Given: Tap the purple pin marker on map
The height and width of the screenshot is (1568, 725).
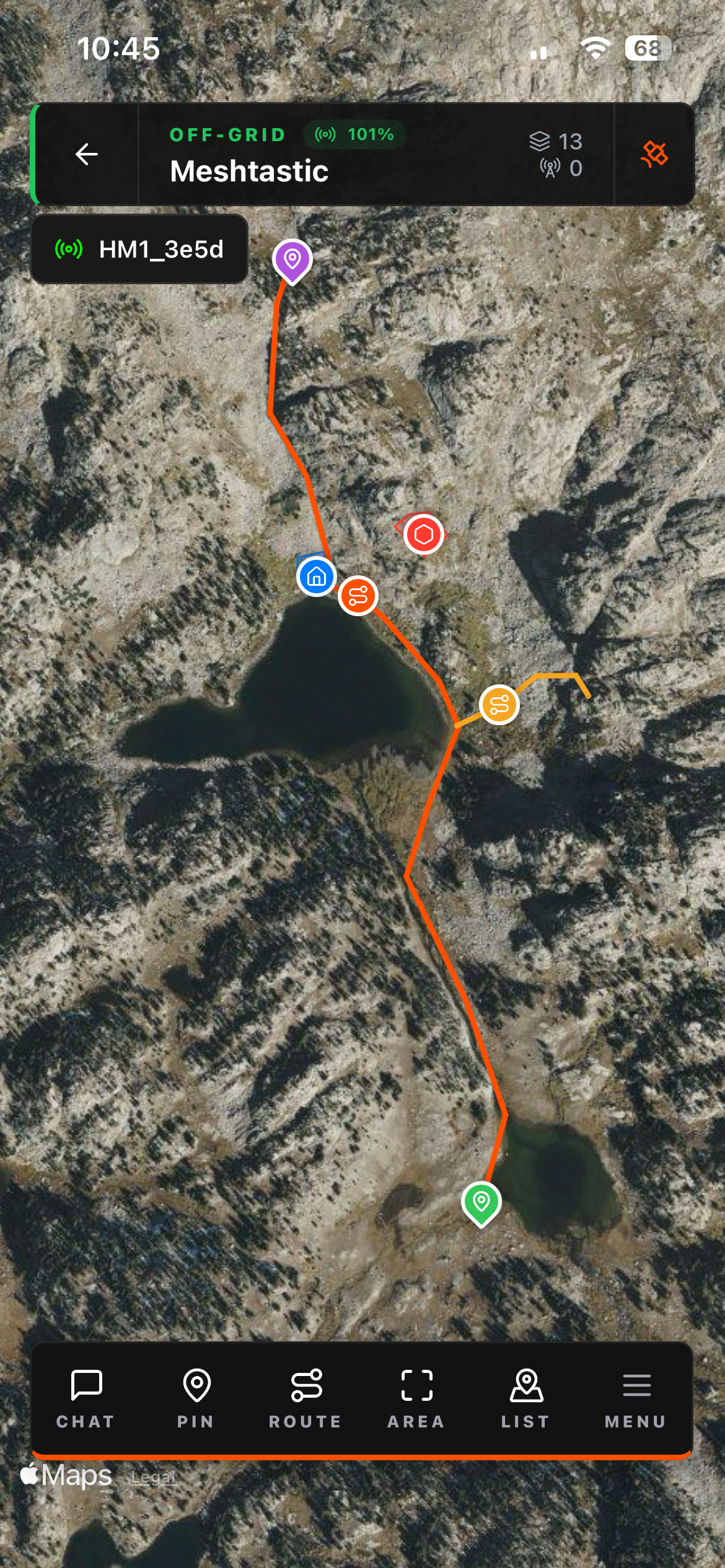Looking at the screenshot, I should (292, 259).
